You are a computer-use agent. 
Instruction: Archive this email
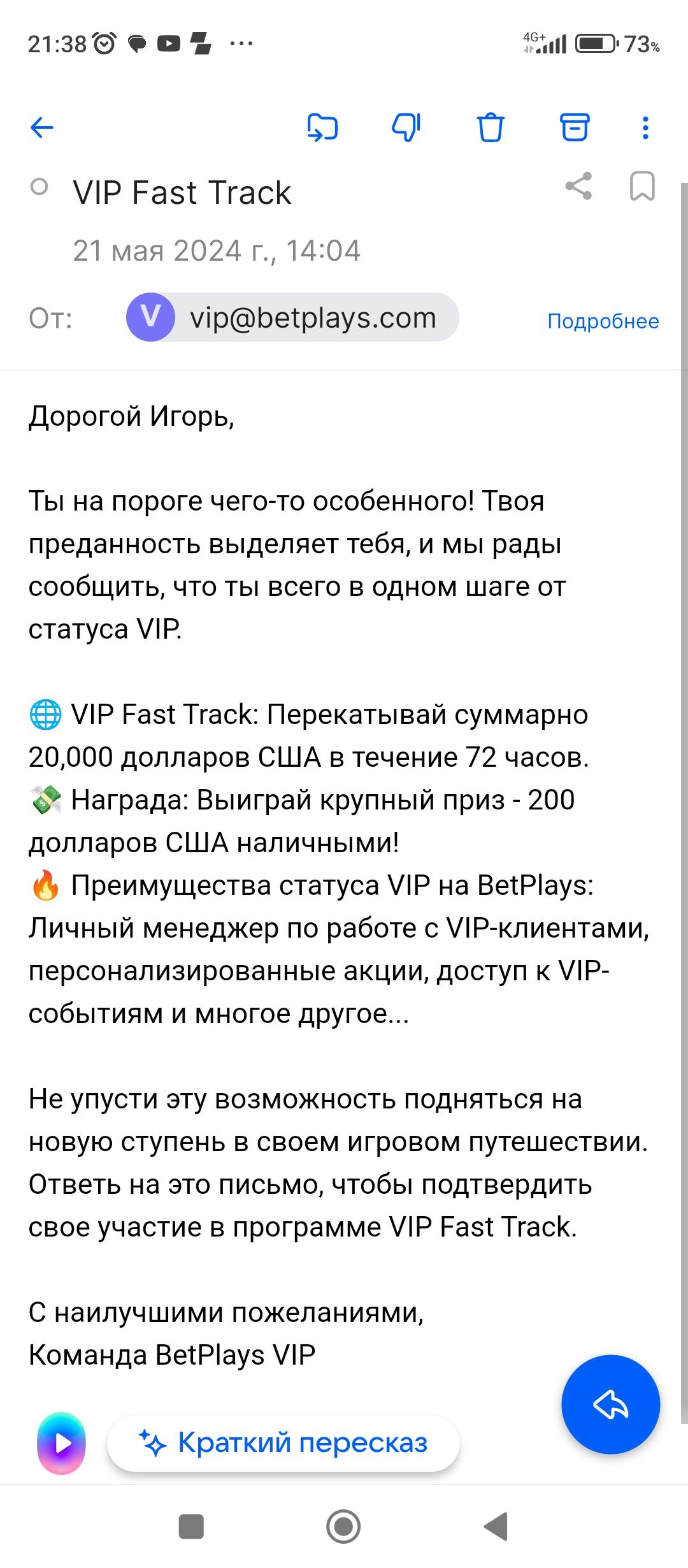pos(574,127)
